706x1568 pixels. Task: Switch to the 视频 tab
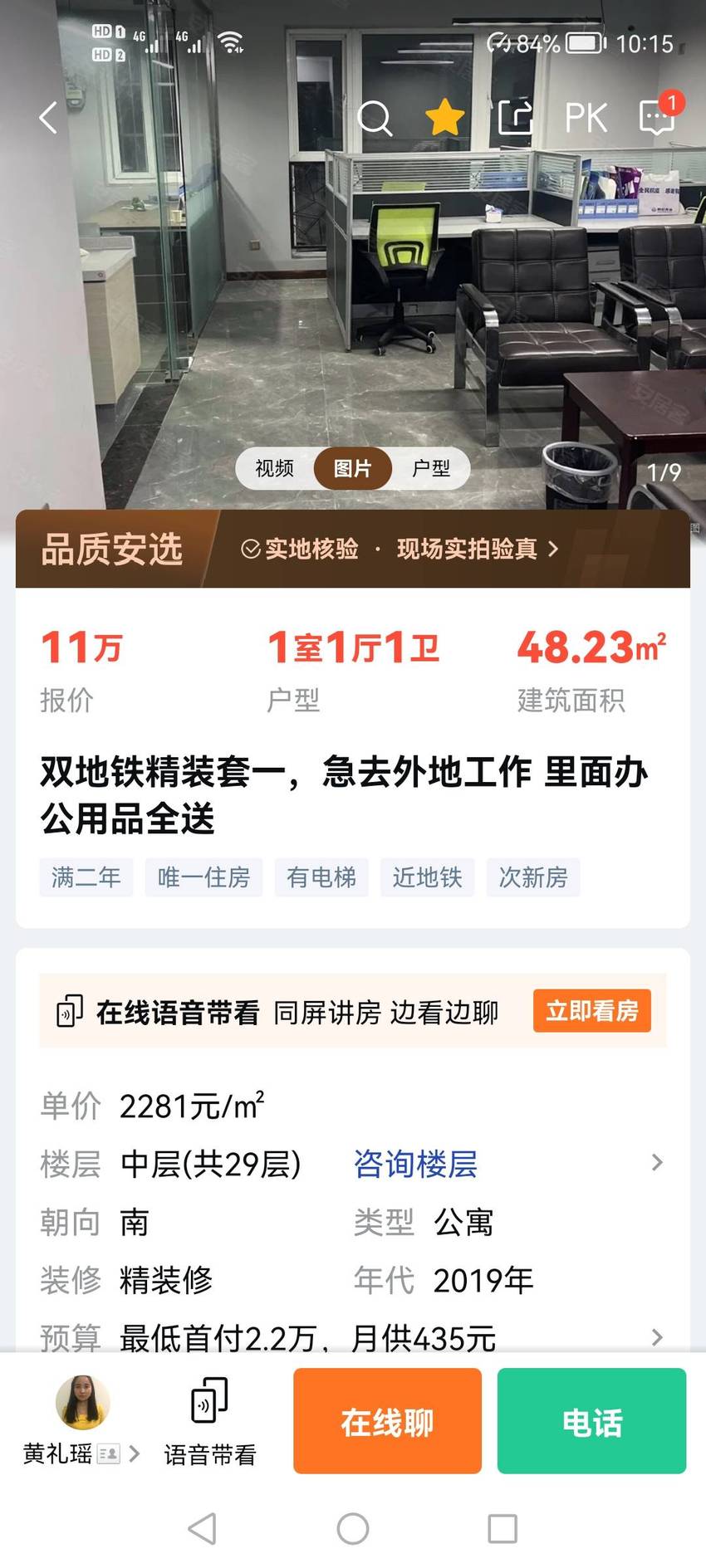[275, 468]
